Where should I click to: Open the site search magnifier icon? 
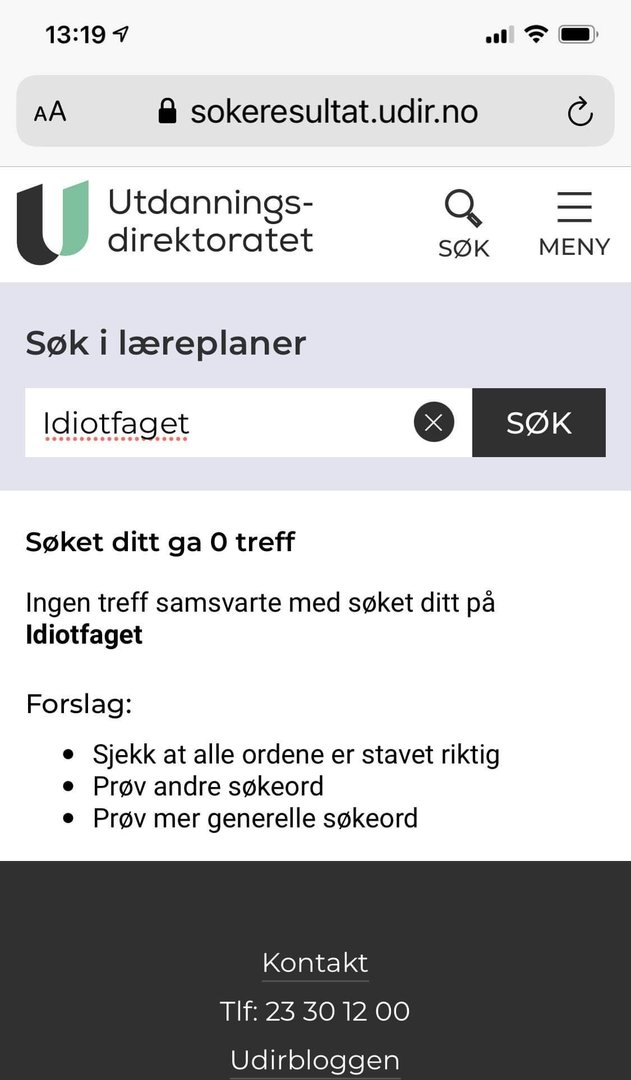coord(463,223)
